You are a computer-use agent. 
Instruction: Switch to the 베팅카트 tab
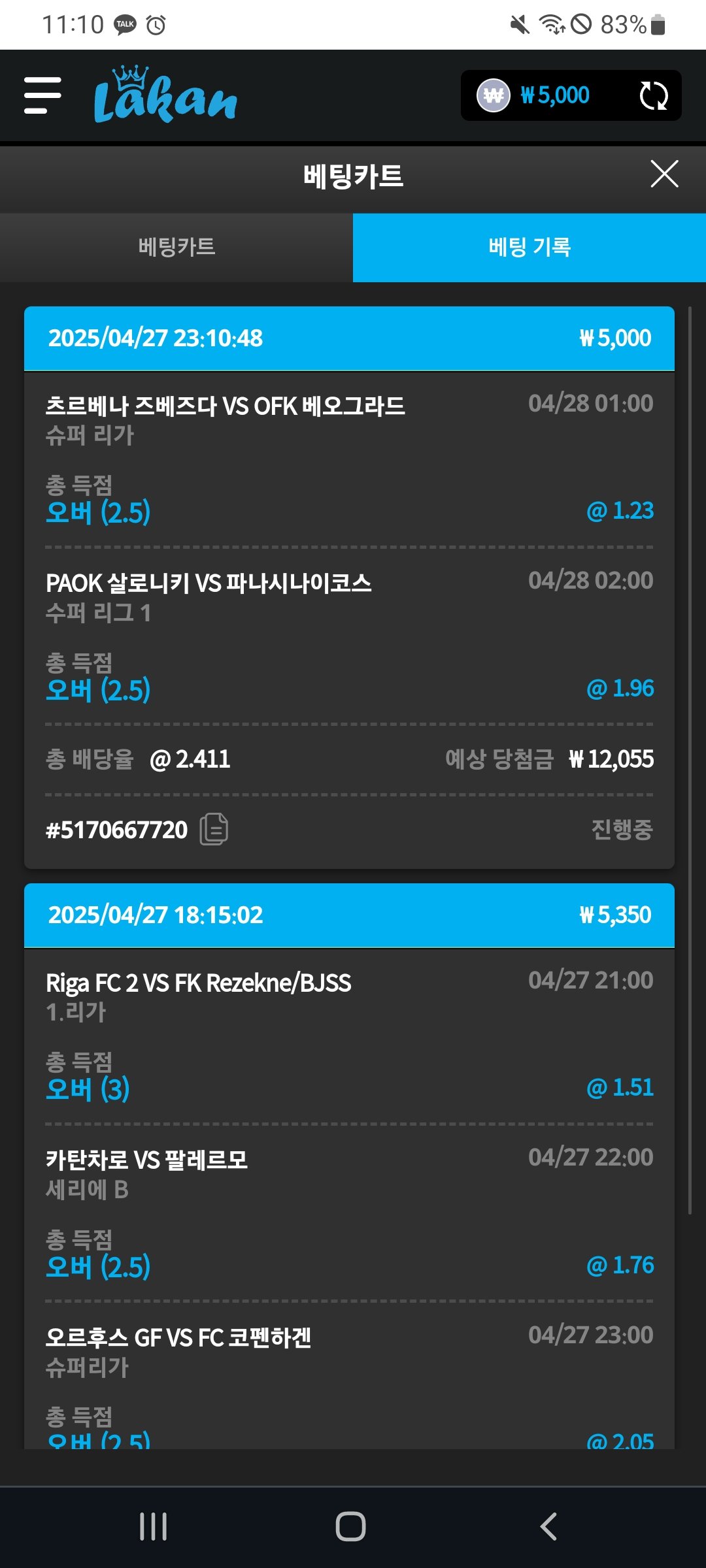click(x=176, y=247)
